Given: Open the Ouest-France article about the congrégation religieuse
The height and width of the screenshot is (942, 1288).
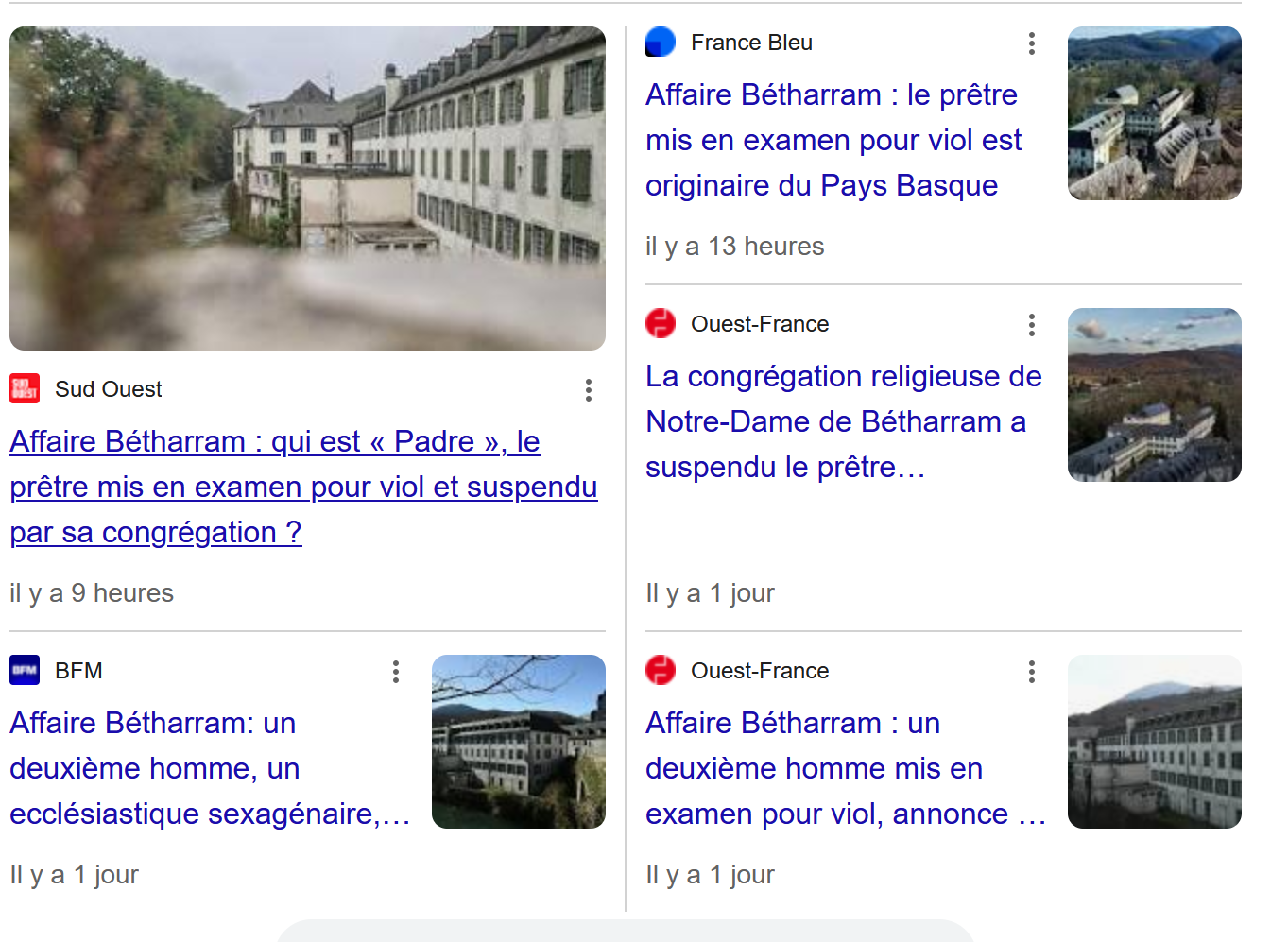Looking at the screenshot, I should pyautogui.click(x=844, y=421).
